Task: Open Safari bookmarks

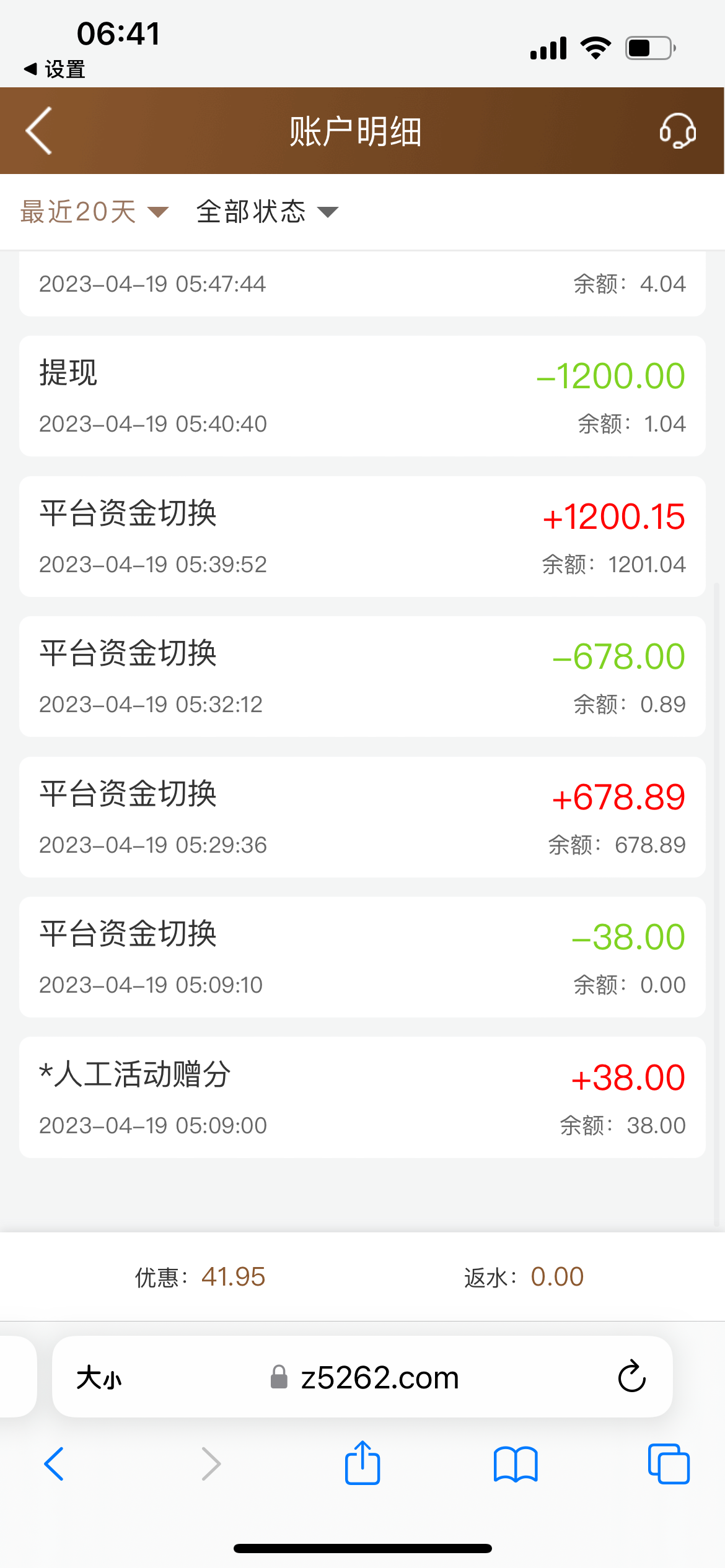Action: coord(516,1464)
